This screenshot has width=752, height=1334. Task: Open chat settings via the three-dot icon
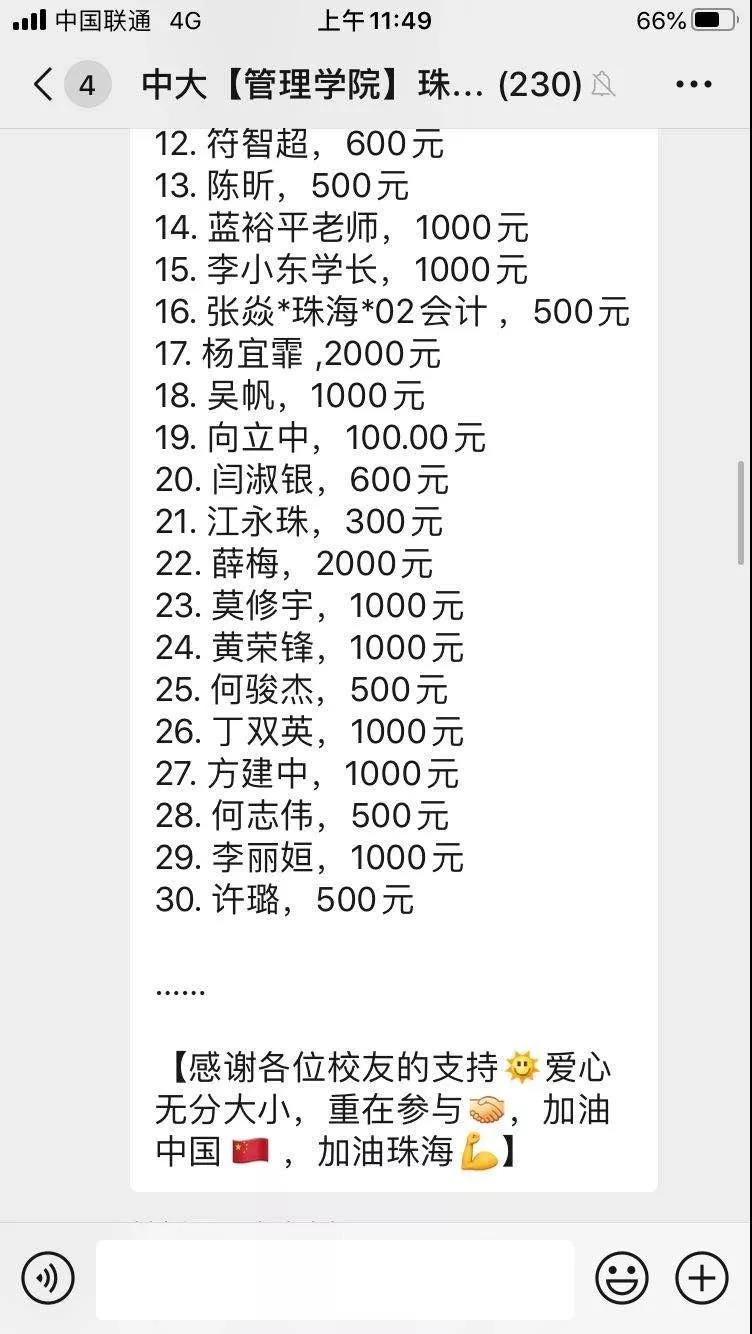tap(692, 84)
